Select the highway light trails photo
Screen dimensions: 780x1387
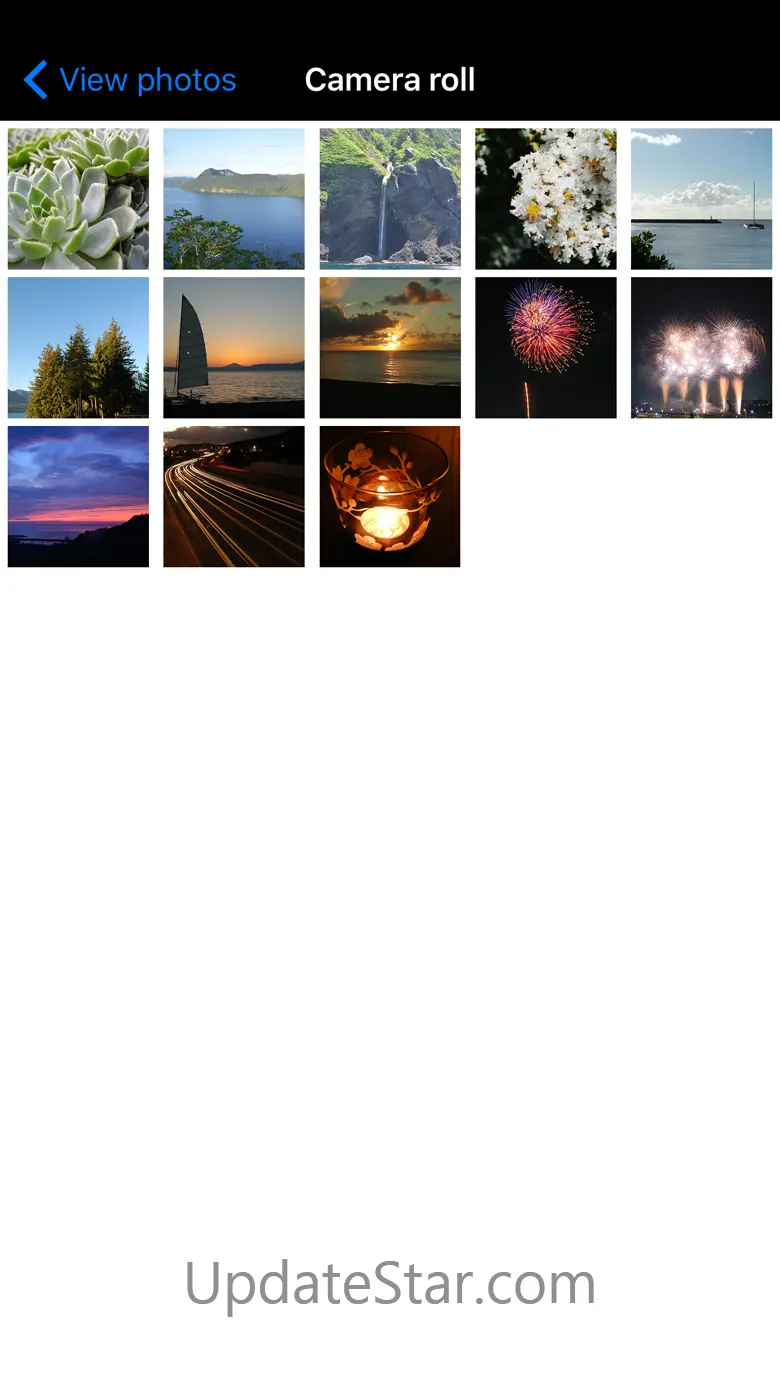234,496
